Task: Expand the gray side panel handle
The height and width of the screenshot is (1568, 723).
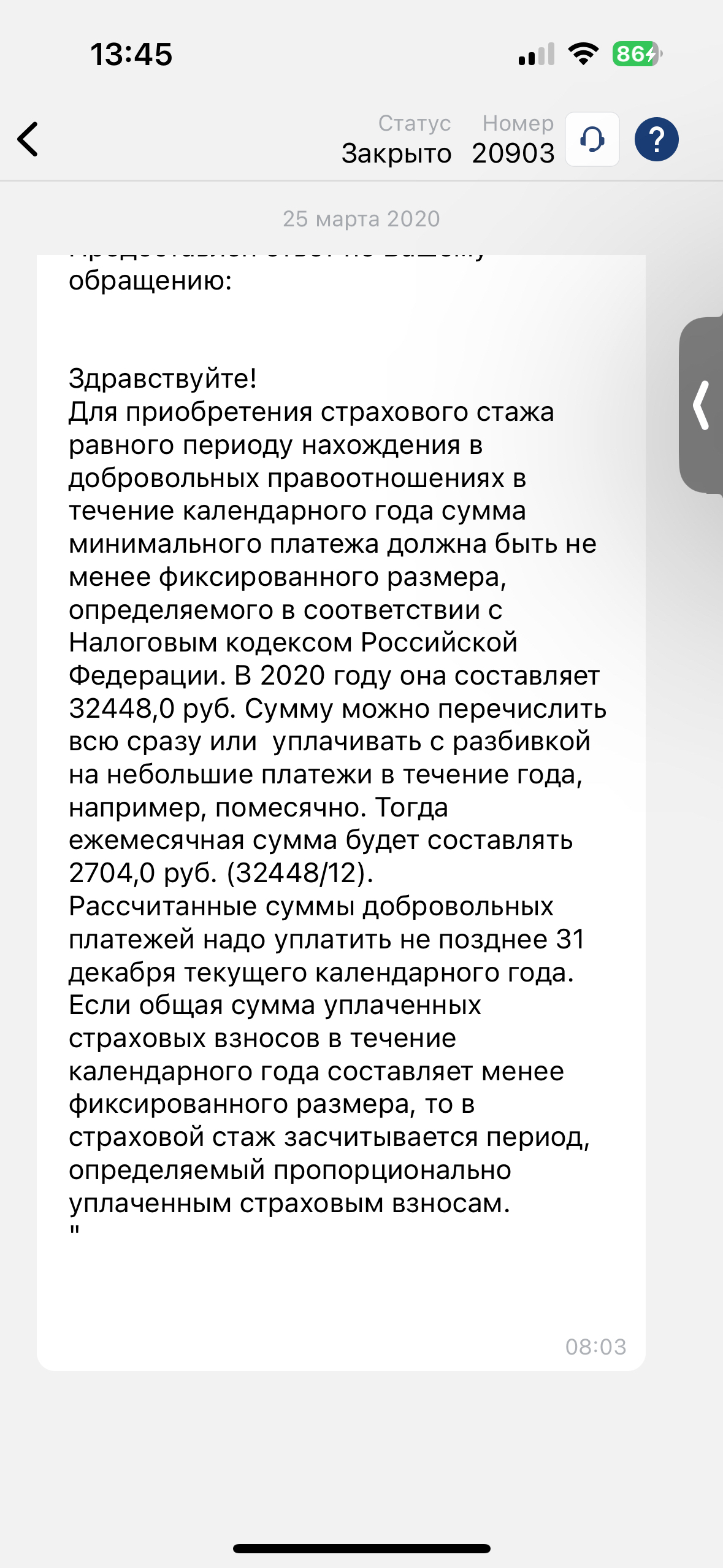Action: point(702,405)
